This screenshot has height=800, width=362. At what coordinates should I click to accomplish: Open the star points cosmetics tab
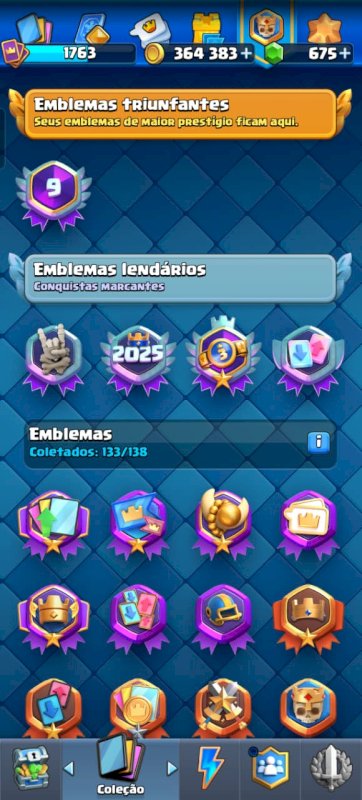(x=324, y=29)
